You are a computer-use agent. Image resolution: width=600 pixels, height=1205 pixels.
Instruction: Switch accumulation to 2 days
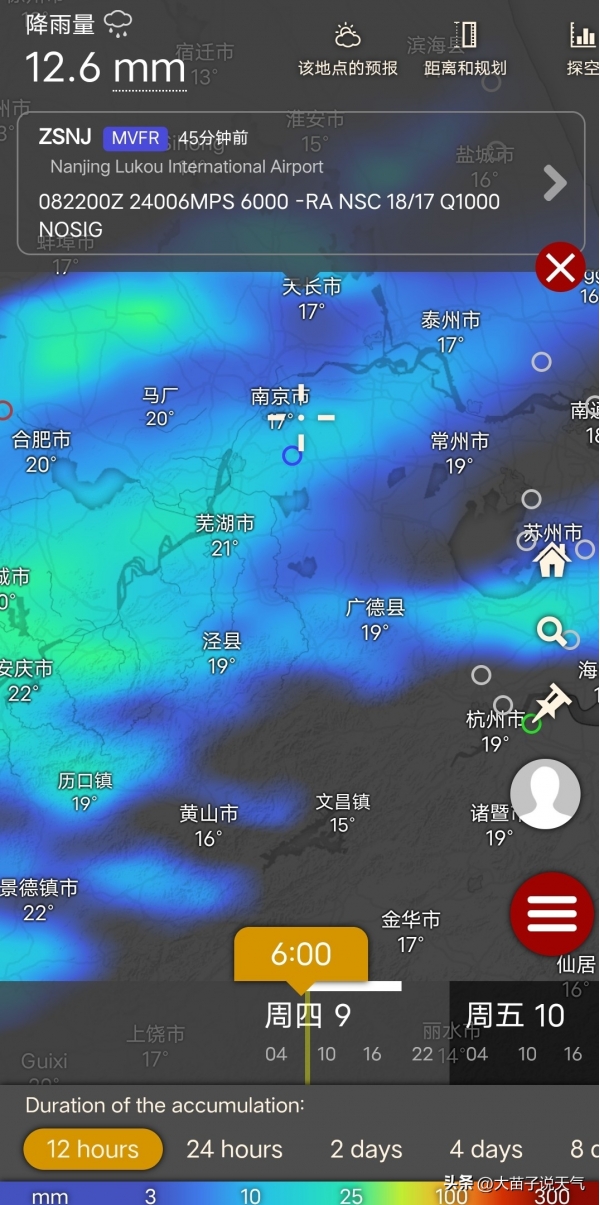point(366,1149)
